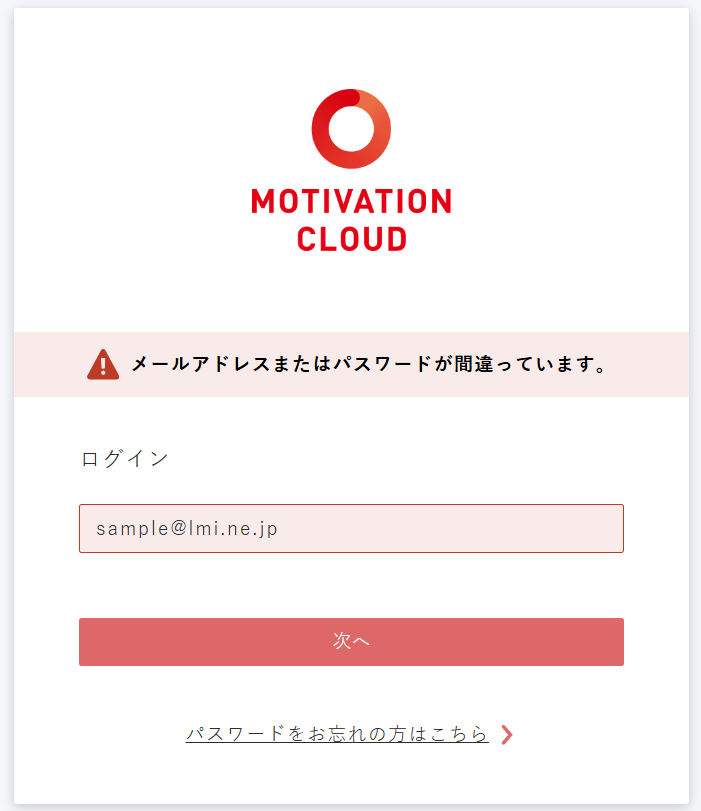This screenshot has width=701, height=811.
Task: Tap the 次へ button
Action: pos(351,641)
